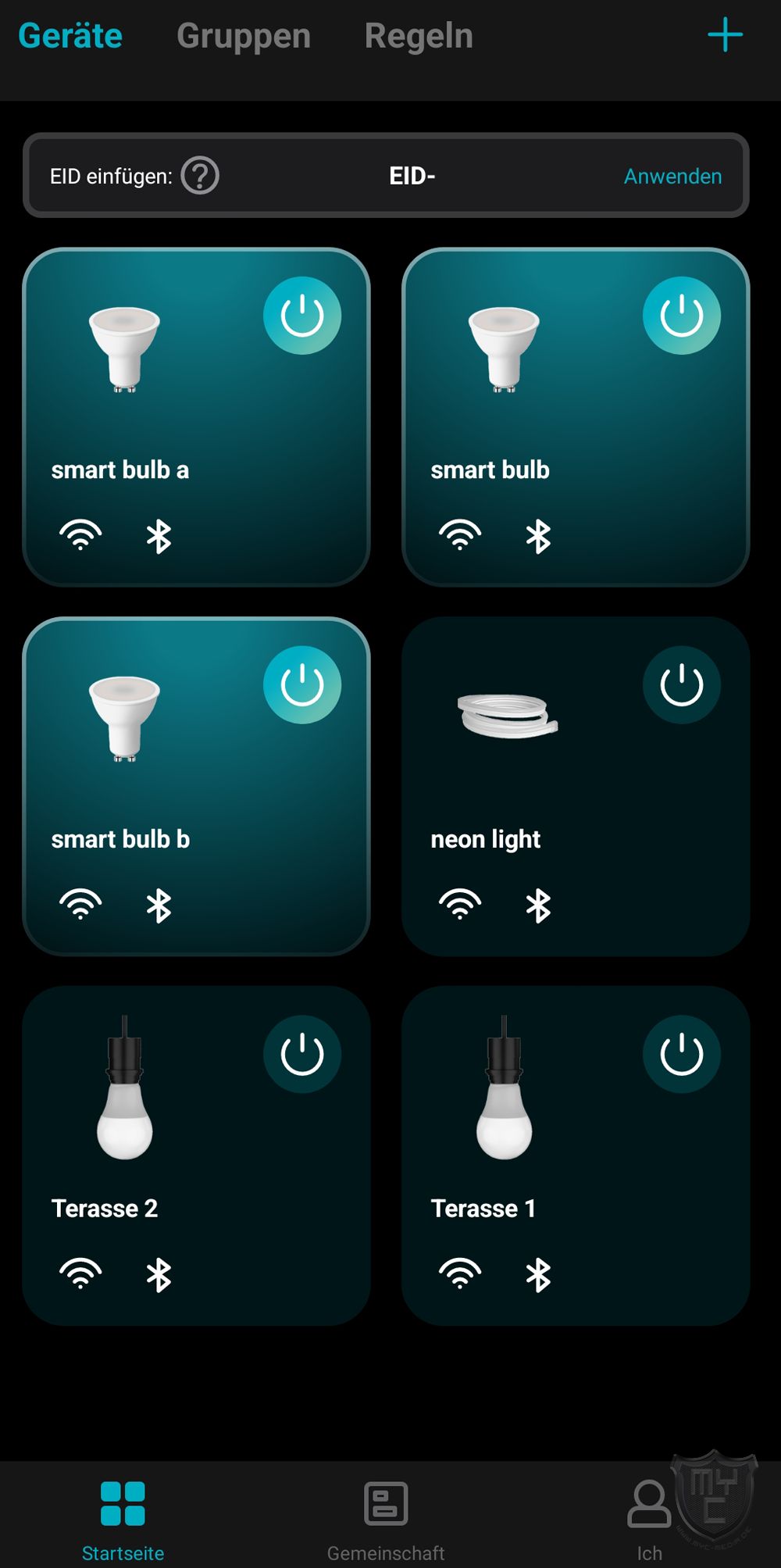Screen dimensions: 781x1568
Task: Tap Anwenden to apply the EID
Action: tap(672, 177)
